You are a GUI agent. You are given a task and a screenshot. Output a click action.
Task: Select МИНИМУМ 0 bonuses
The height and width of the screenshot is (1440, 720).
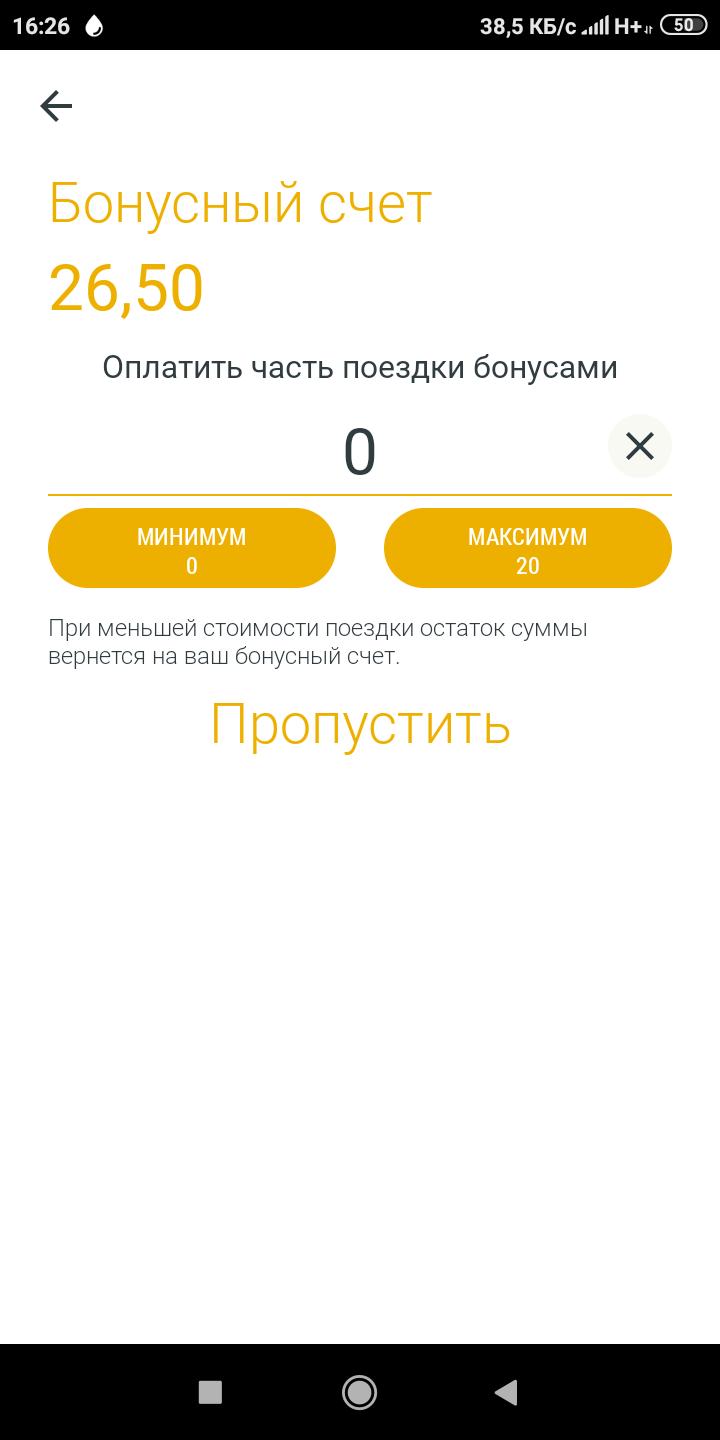click(x=192, y=549)
